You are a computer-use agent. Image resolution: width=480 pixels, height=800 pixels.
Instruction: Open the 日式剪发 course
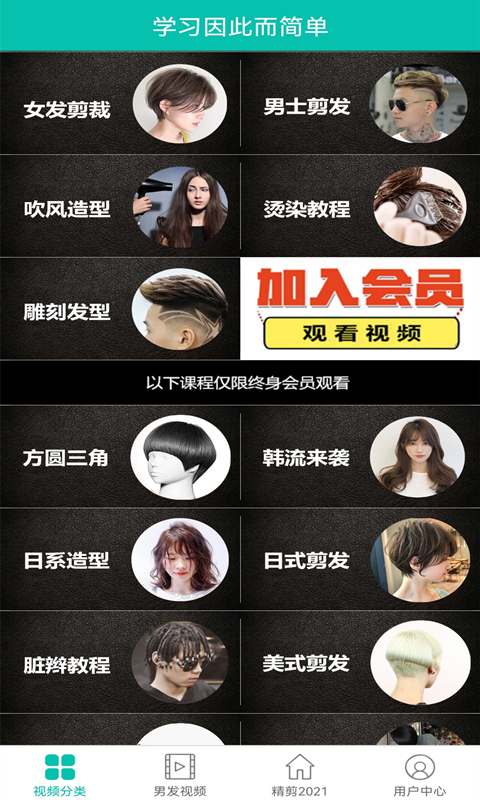[x=360, y=559]
